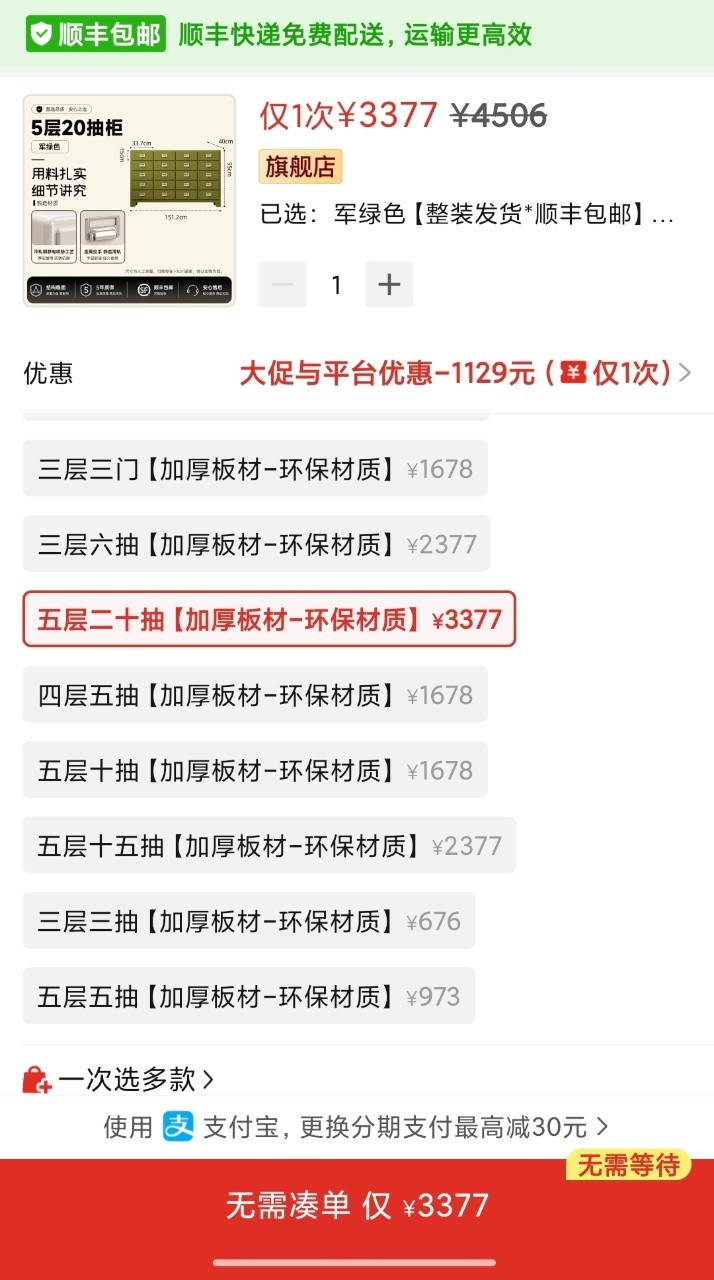Open the Alipay installment payment offer
This screenshot has width=714, height=1280.
(357, 1127)
